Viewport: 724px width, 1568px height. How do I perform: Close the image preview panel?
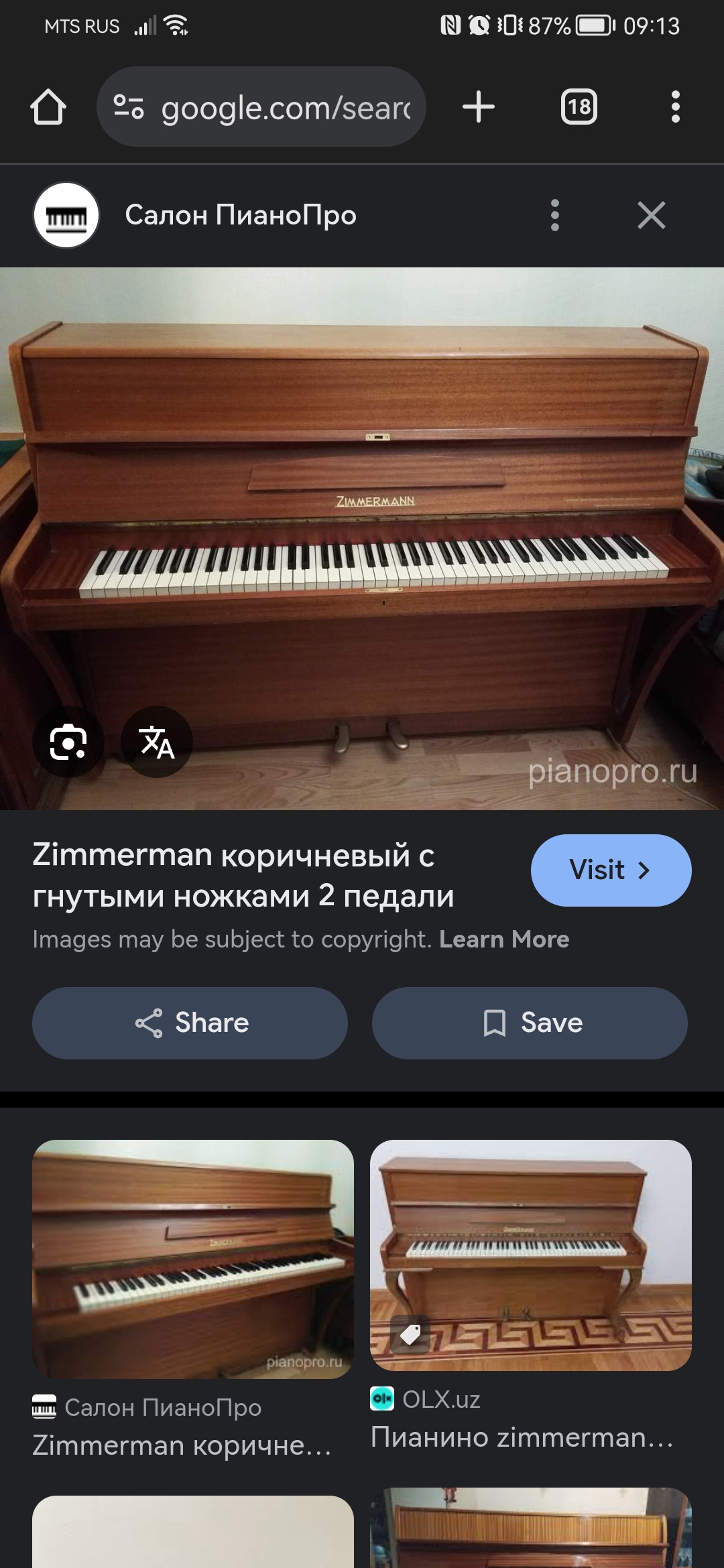tap(651, 215)
